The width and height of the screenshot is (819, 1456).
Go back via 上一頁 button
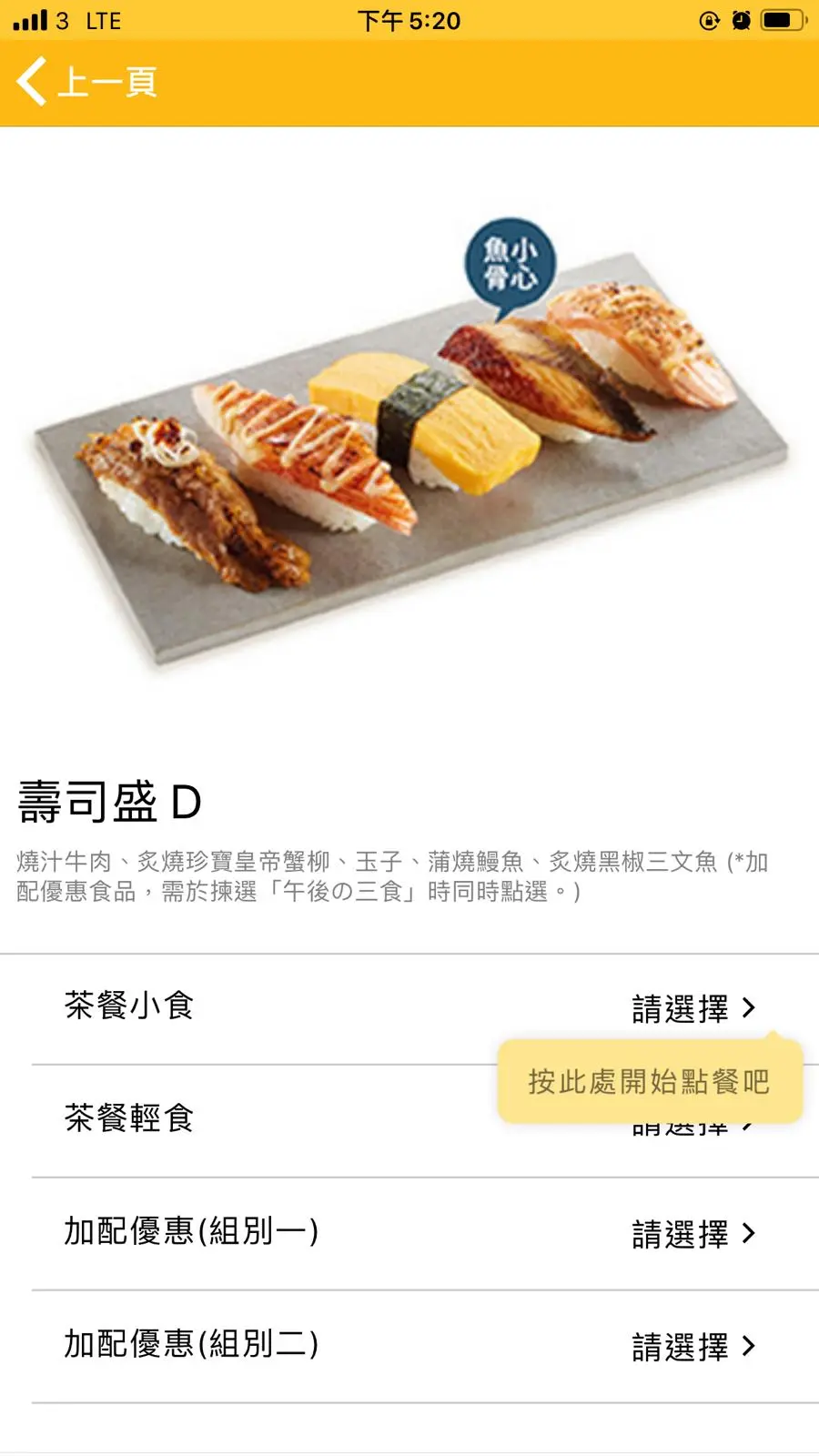[87, 82]
